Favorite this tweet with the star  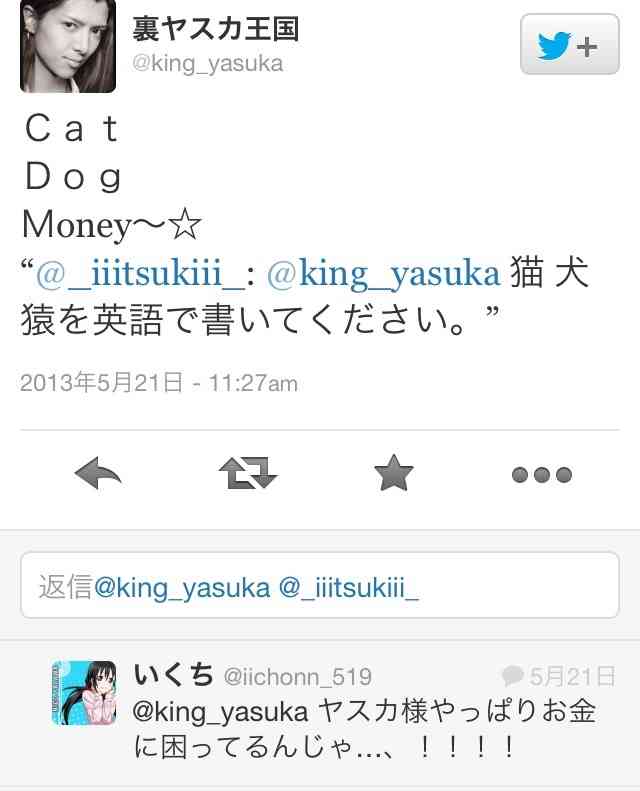[394, 473]
